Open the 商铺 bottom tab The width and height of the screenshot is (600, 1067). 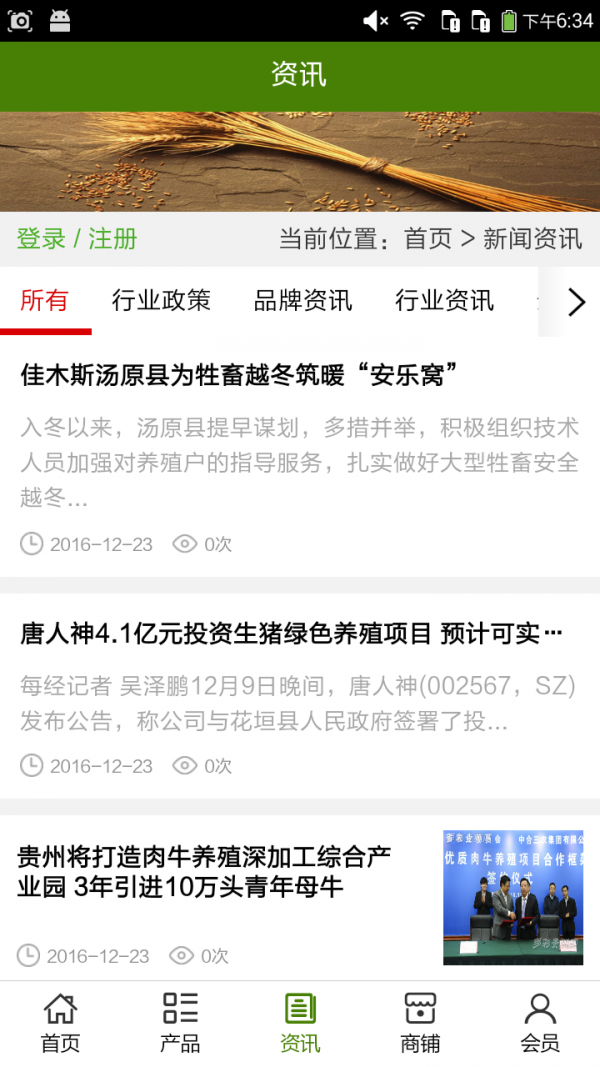[420, 1023]
